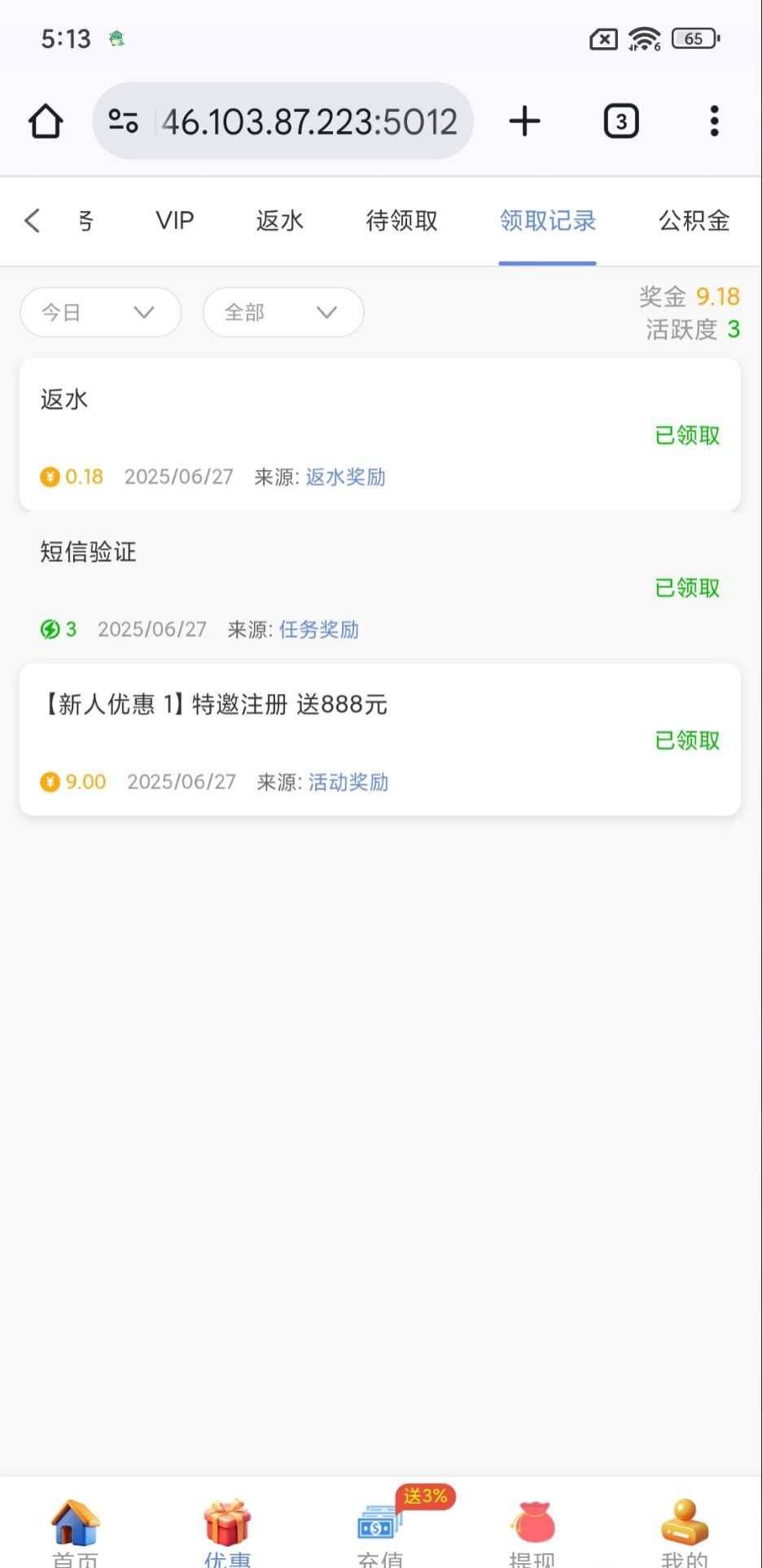Open a new browser tab
This screenshot has width=762, height=1568.
(525, 121)
